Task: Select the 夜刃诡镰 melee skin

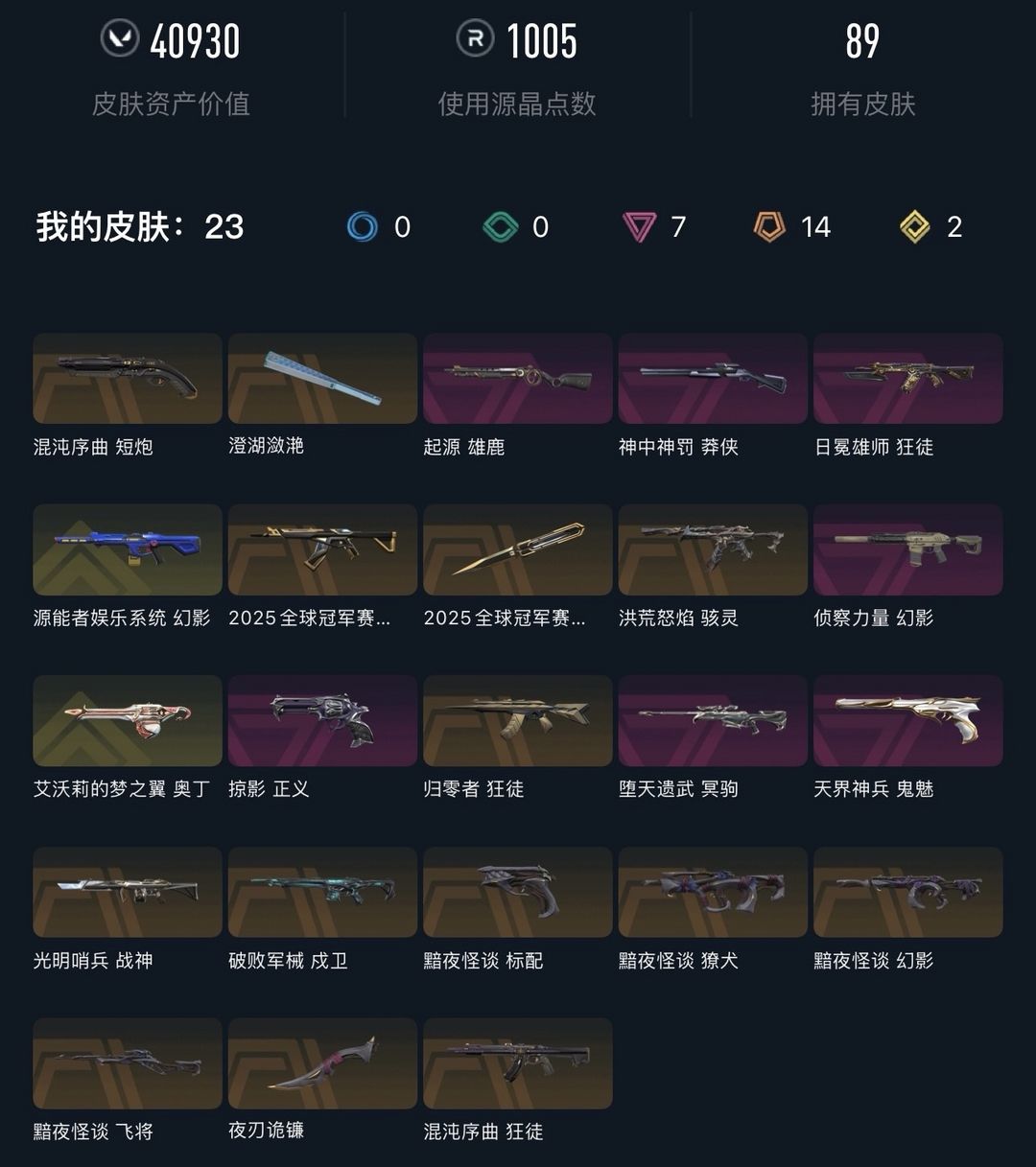Action: tap(321, 1063)
